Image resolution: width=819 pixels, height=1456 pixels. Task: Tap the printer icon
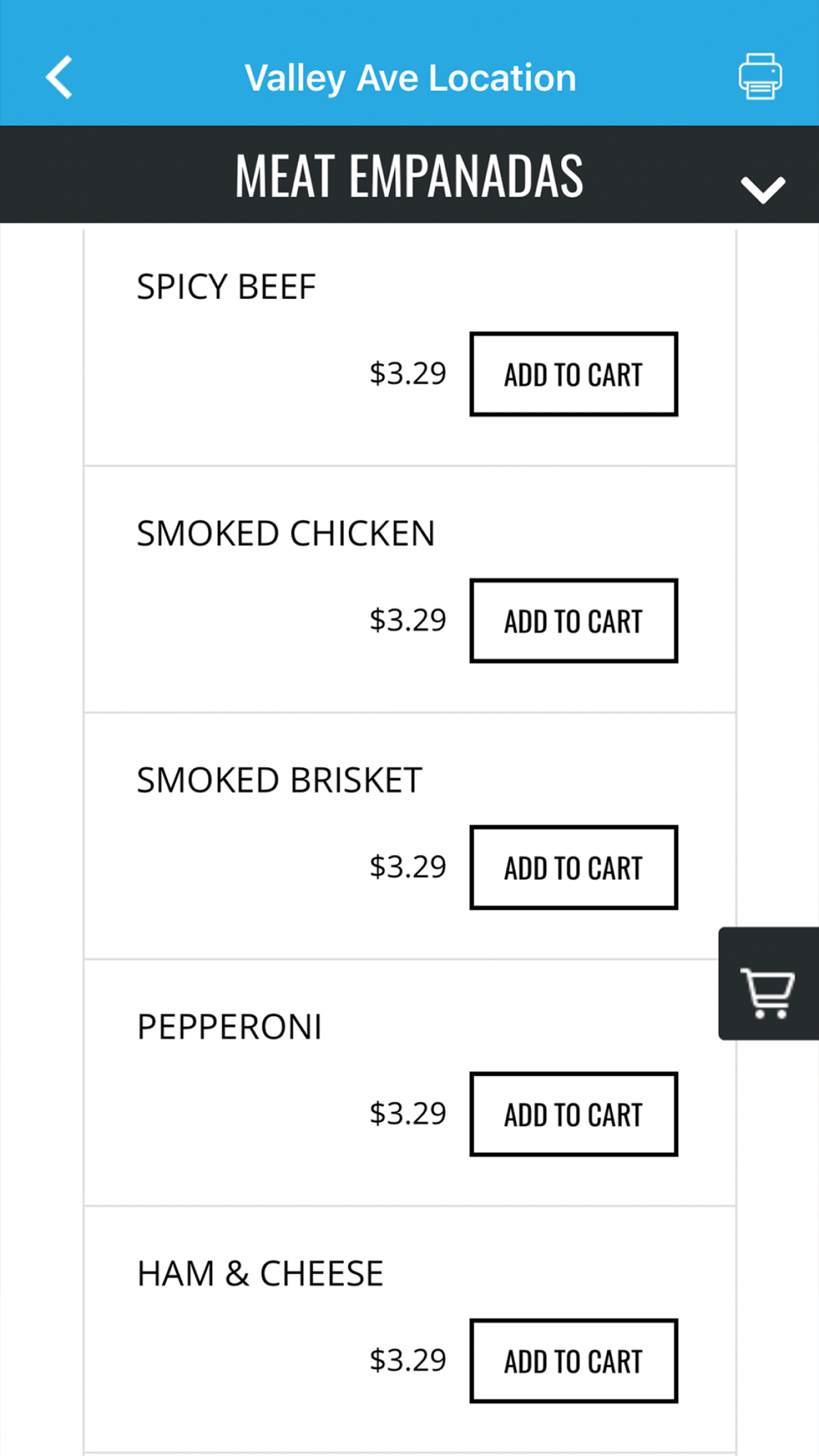click(x=760, y=76)
